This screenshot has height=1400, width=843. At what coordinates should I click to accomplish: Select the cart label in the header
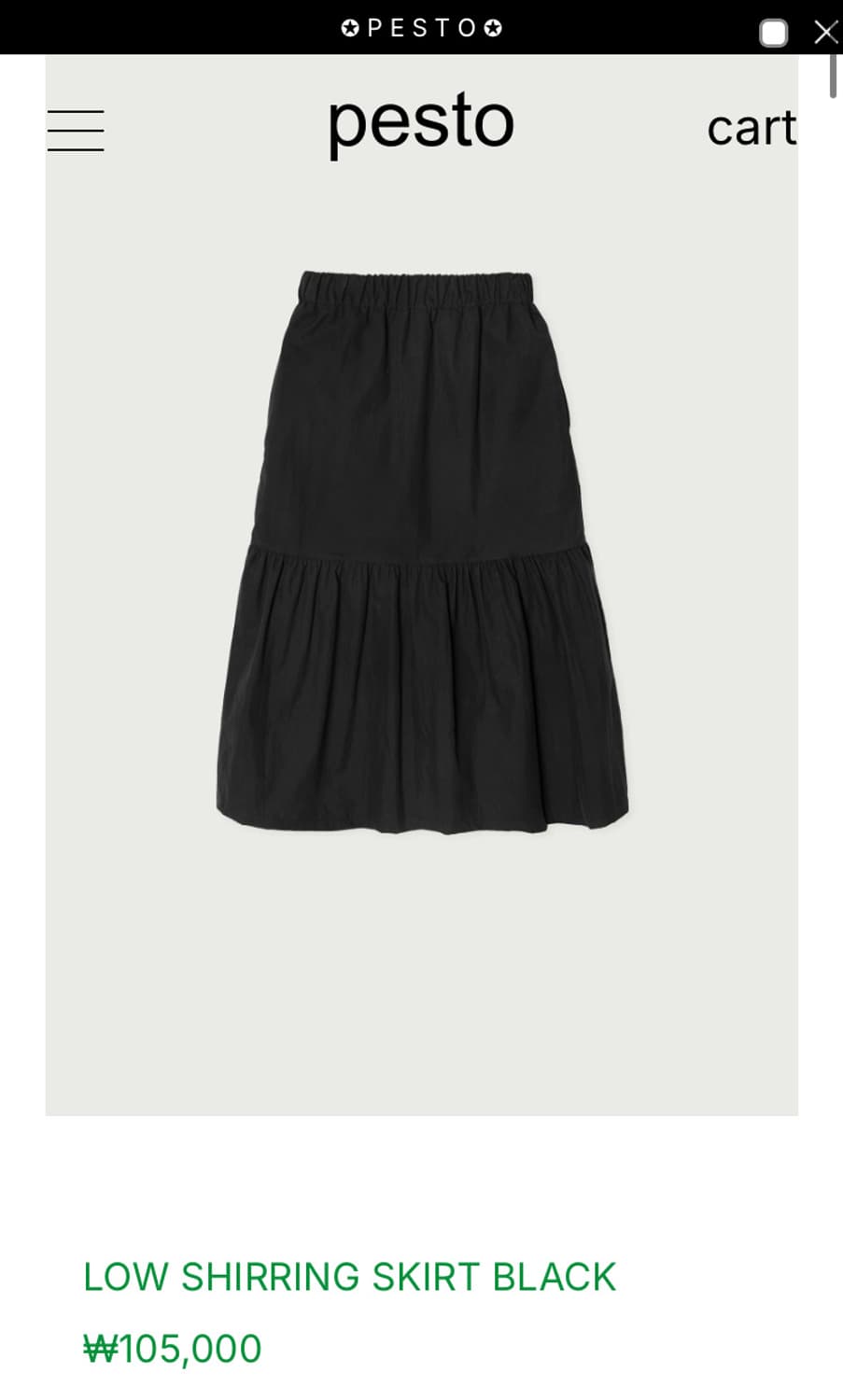(752, 128)
